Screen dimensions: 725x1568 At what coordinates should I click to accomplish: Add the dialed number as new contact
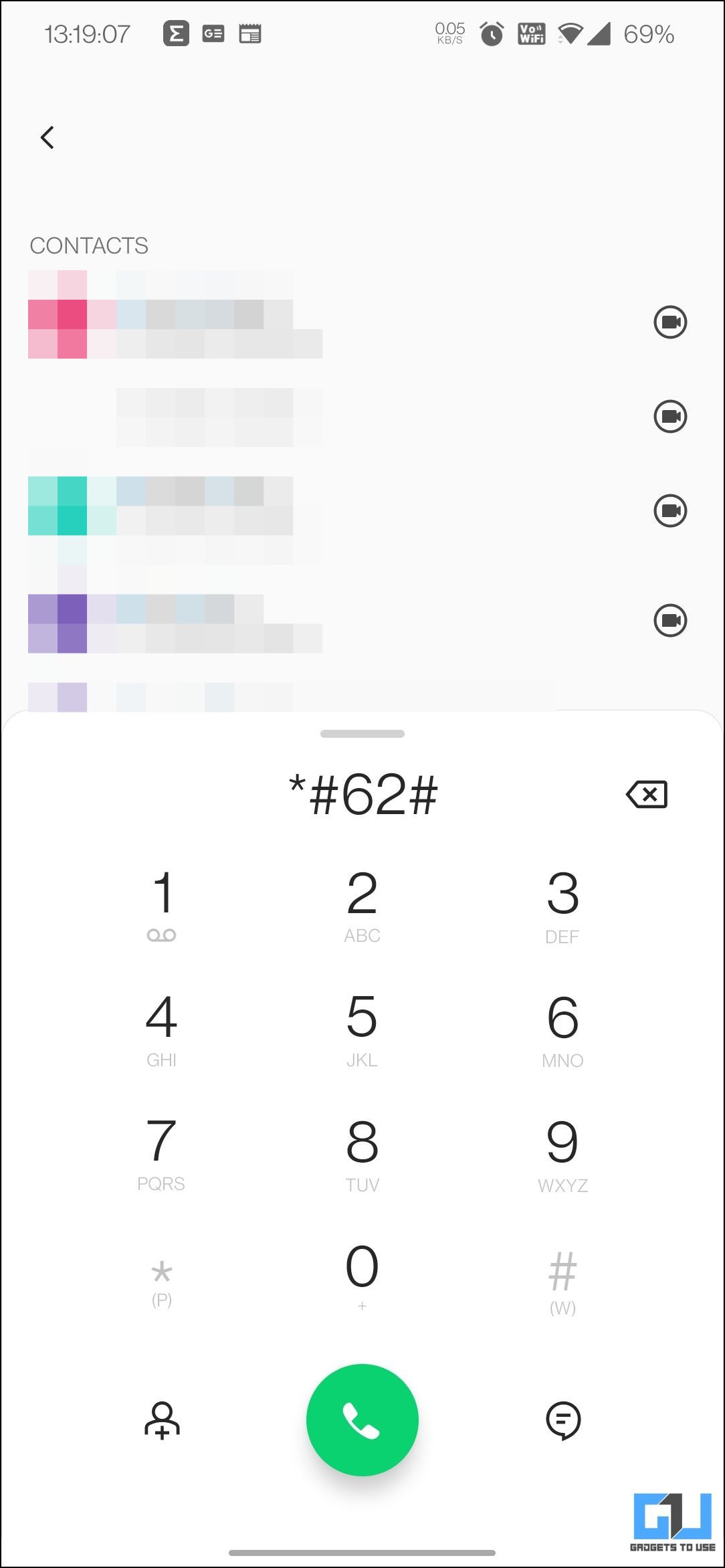click(162, 1419)
